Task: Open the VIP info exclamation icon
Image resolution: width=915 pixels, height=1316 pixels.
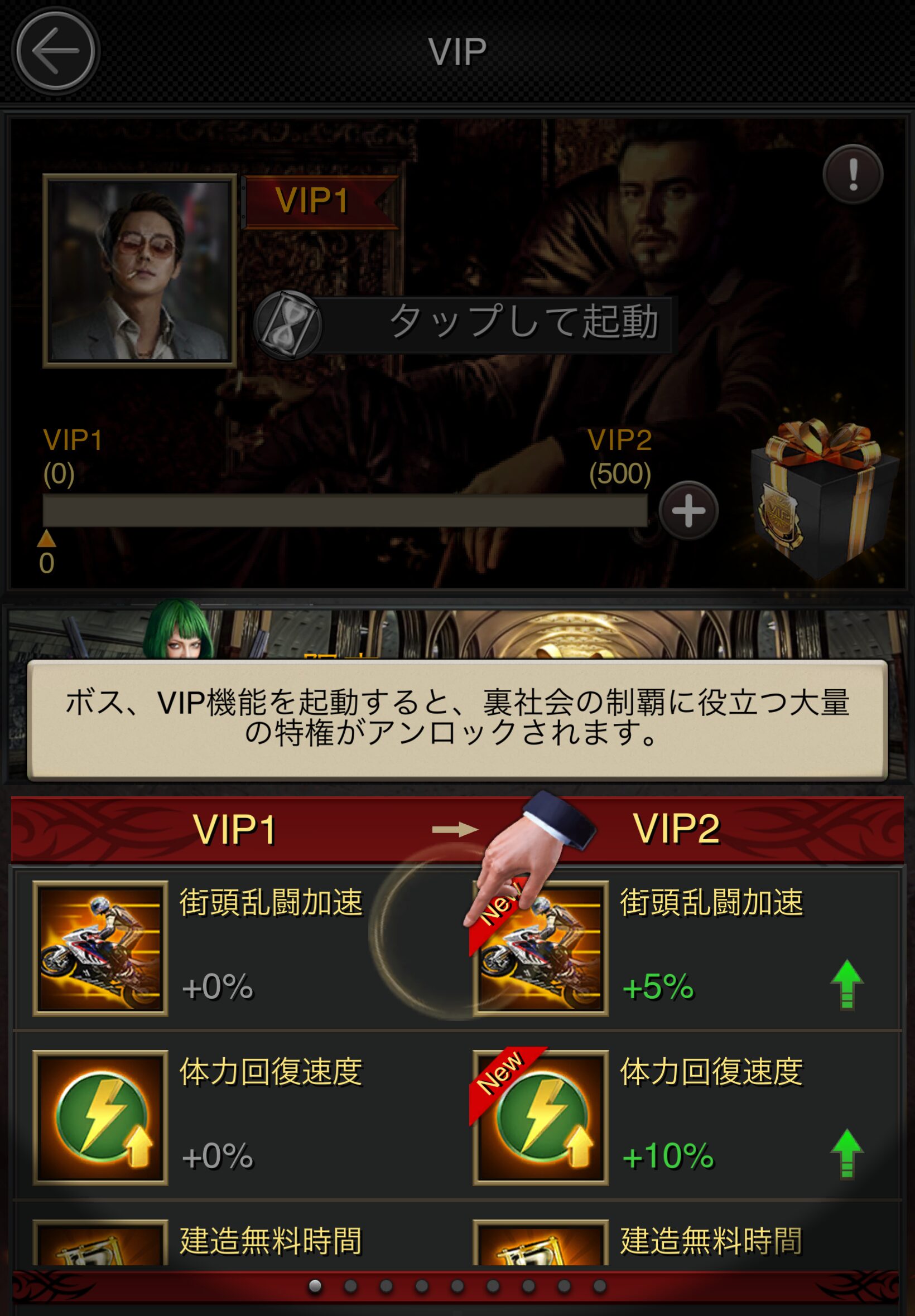Action: tap(853, 174)
